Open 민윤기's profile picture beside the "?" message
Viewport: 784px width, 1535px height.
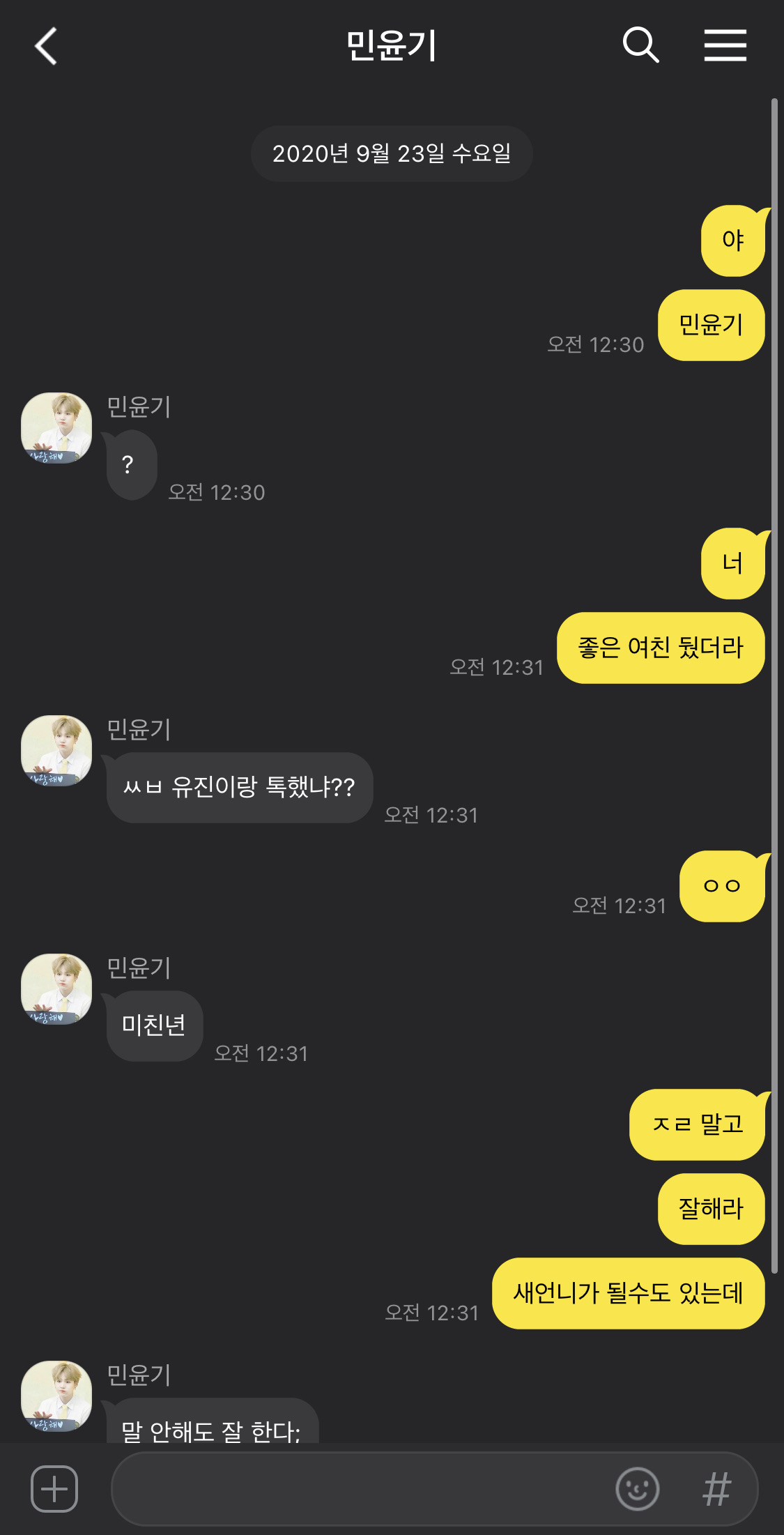point(56,427)
